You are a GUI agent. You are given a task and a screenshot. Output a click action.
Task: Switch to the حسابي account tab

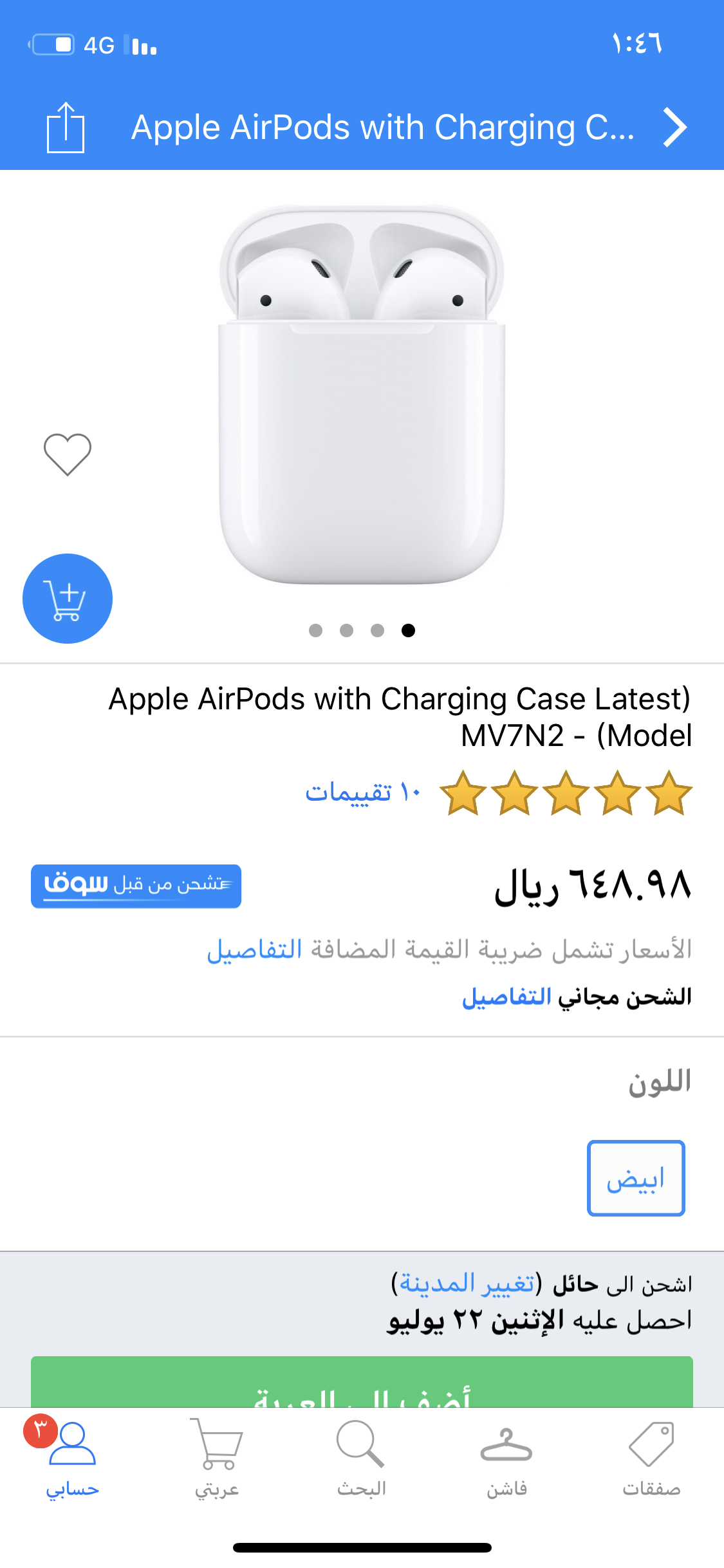[72, 1459]
